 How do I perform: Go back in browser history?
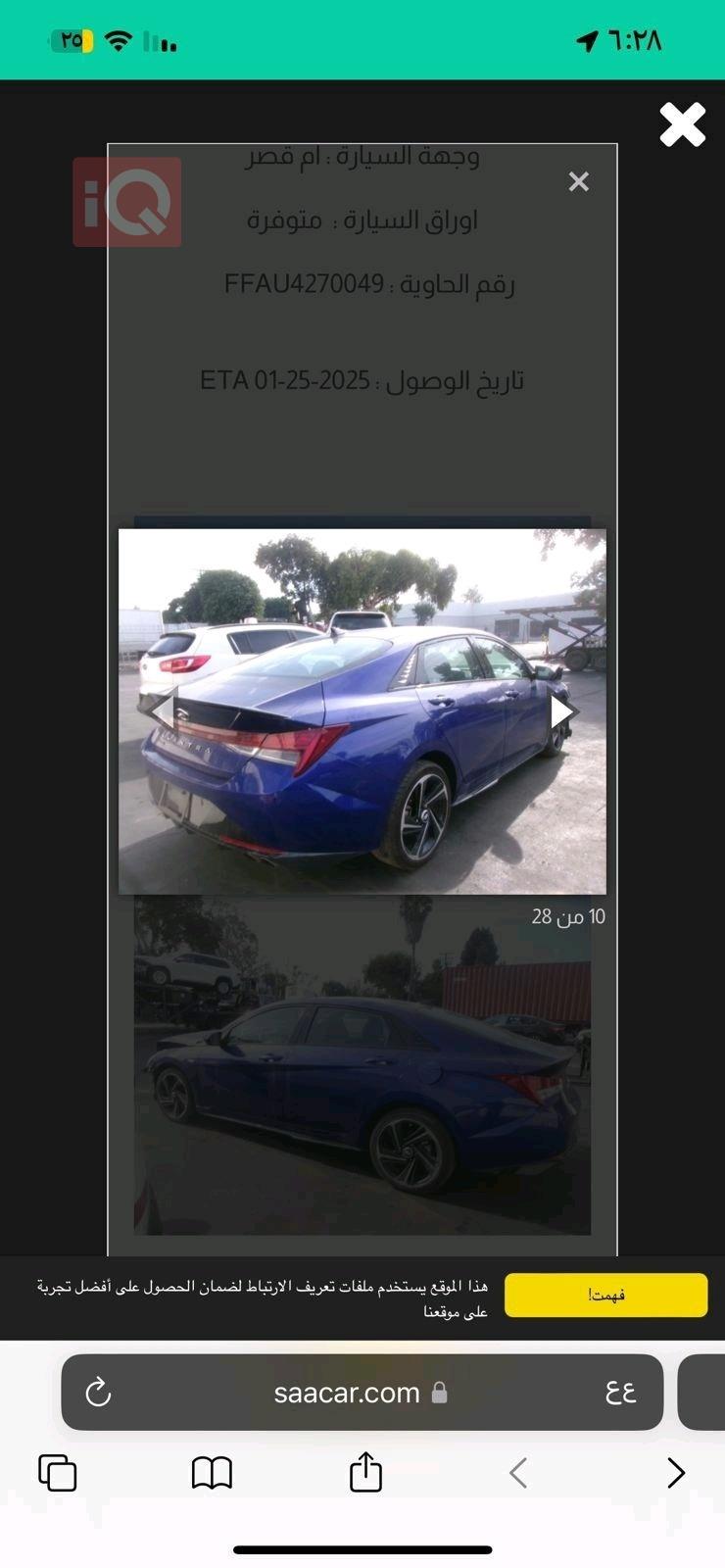pyautogui.click(x=519, y=1472)
